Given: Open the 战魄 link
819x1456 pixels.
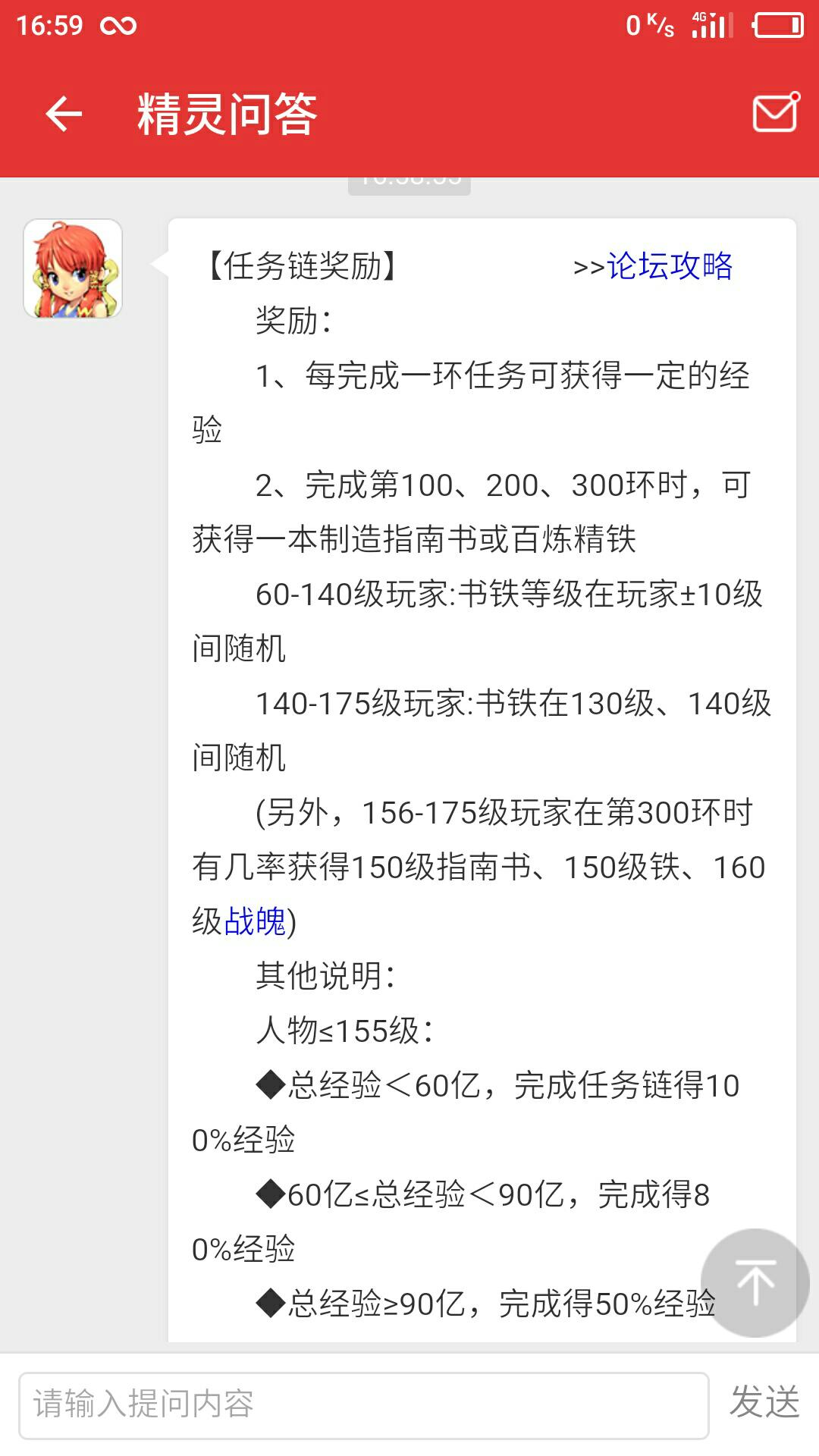Looking at the screenshot, I should pyautogui.click(x=255, y=921).
